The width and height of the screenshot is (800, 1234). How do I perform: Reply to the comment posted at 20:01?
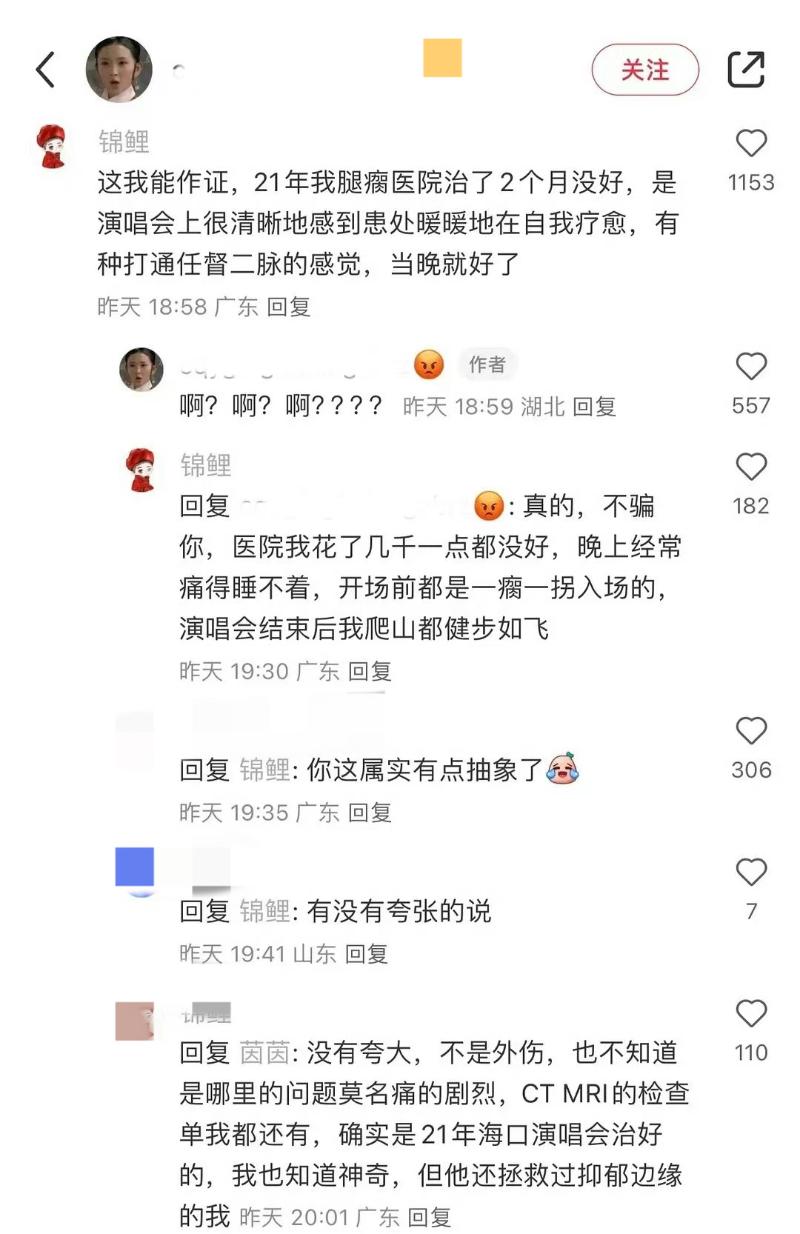click(430, 1217)
